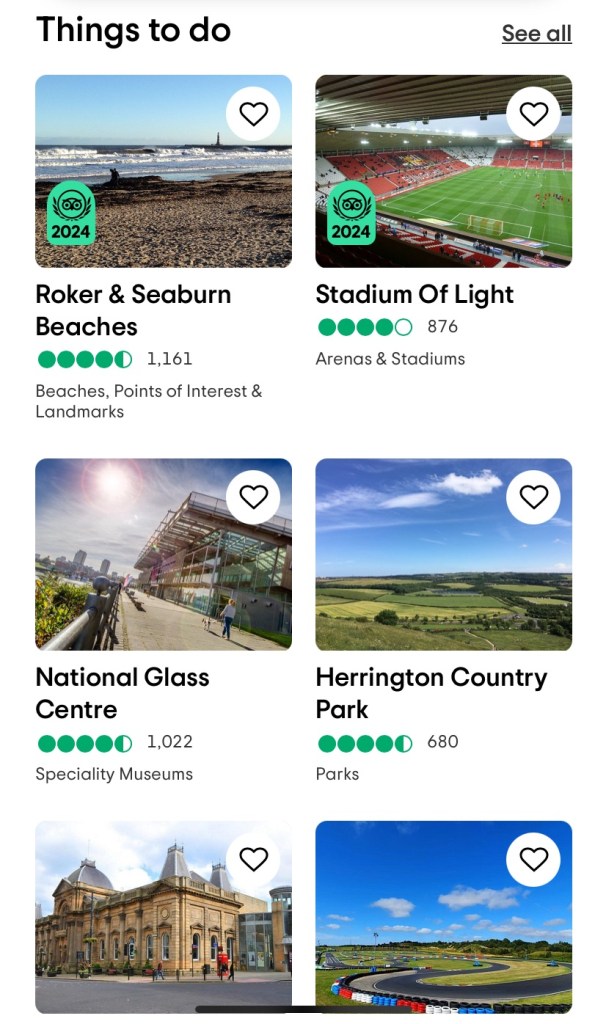This screenshot has height=1024, width=606.
Task: Favorite the National Glass Centre
Action: pos(254,497)
